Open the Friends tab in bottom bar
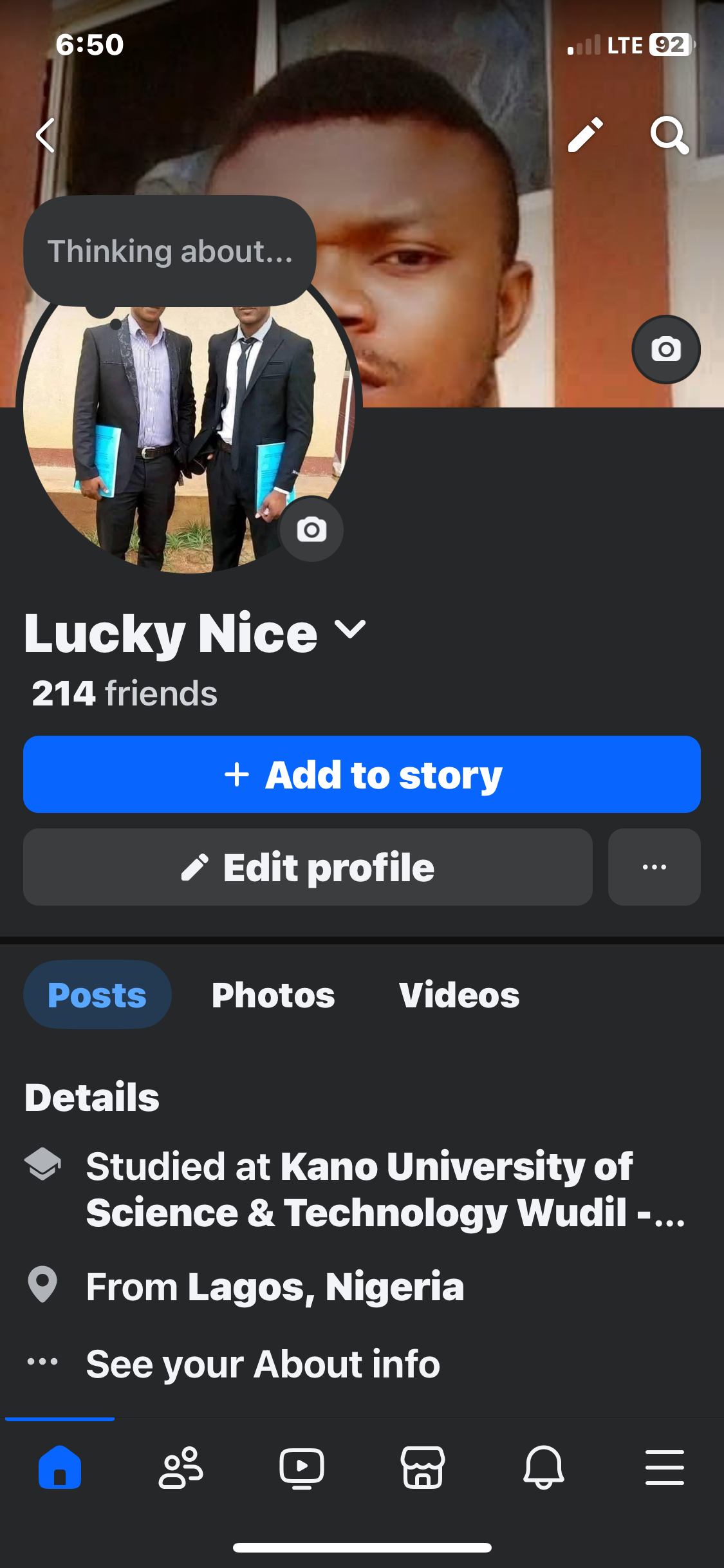724x1568 pixels. 181,1468
